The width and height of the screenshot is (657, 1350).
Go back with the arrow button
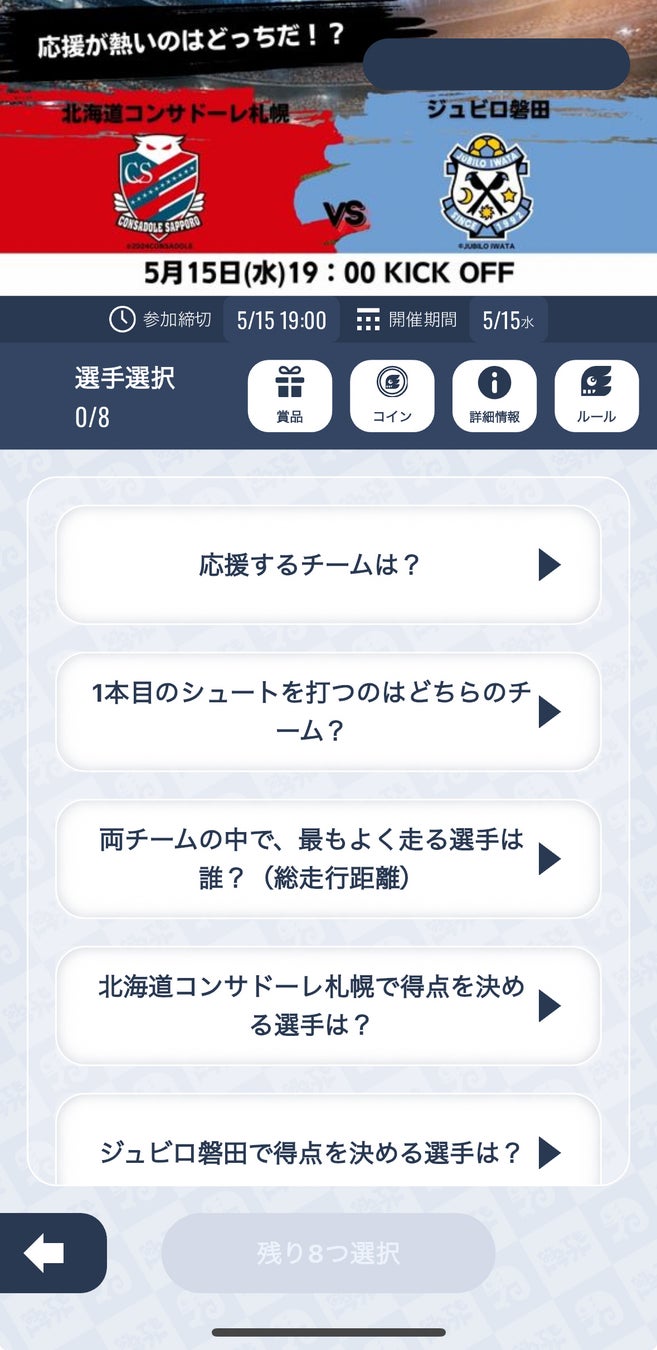pos(46,1253)
